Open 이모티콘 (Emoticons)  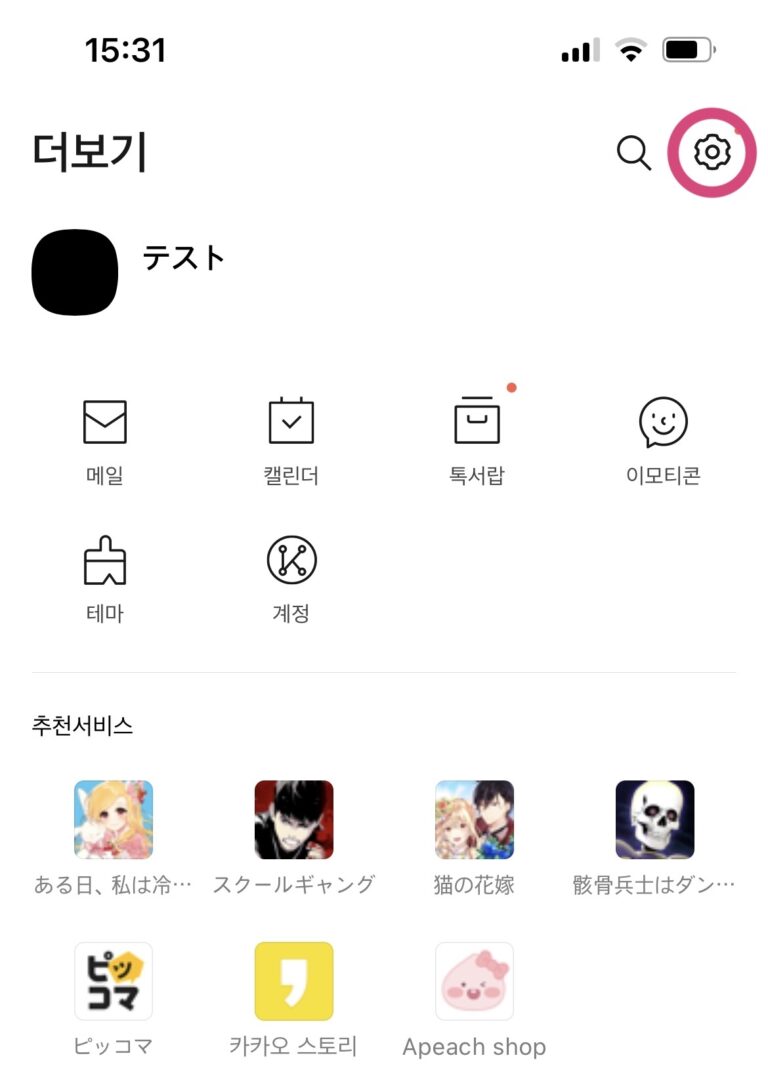coord(663,423)
